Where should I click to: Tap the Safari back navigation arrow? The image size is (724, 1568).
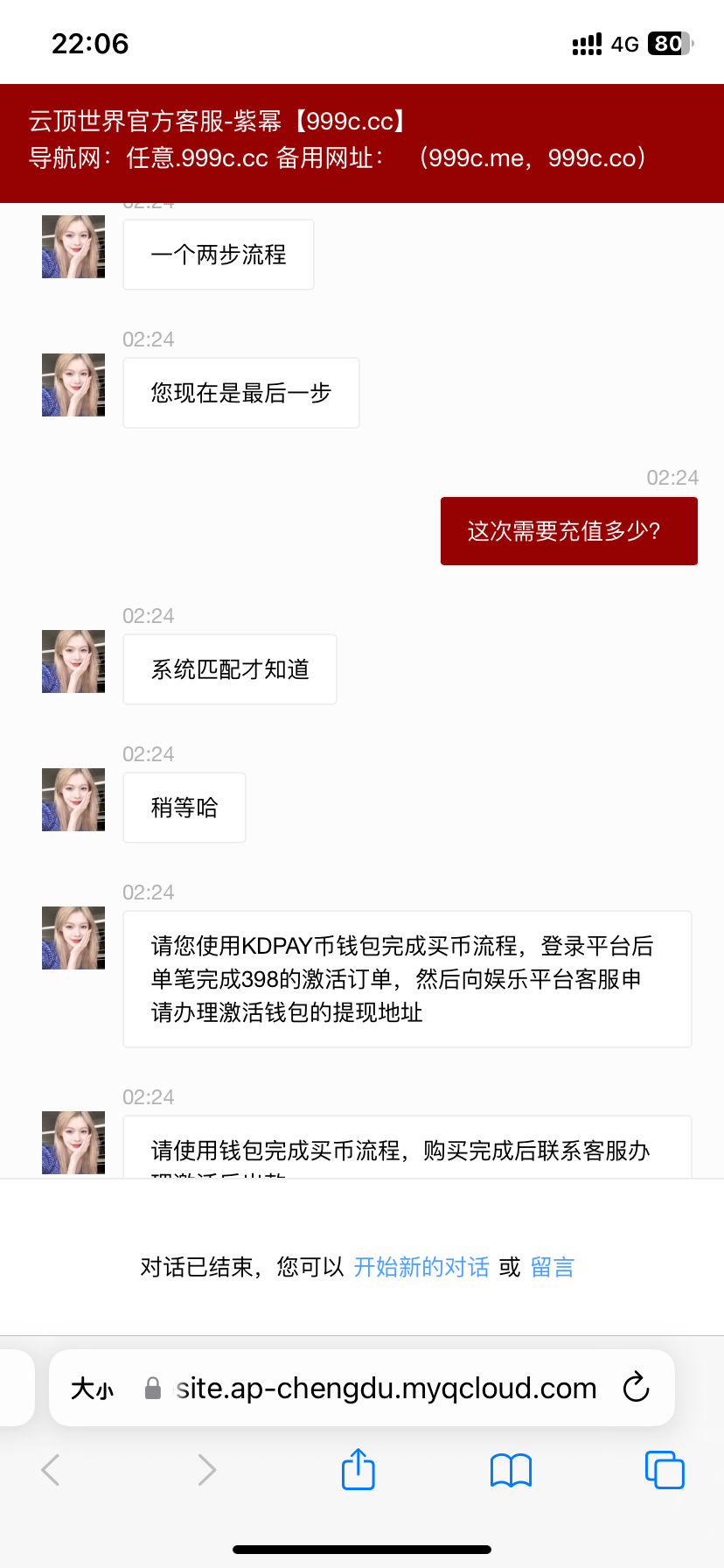(49, 1470)
